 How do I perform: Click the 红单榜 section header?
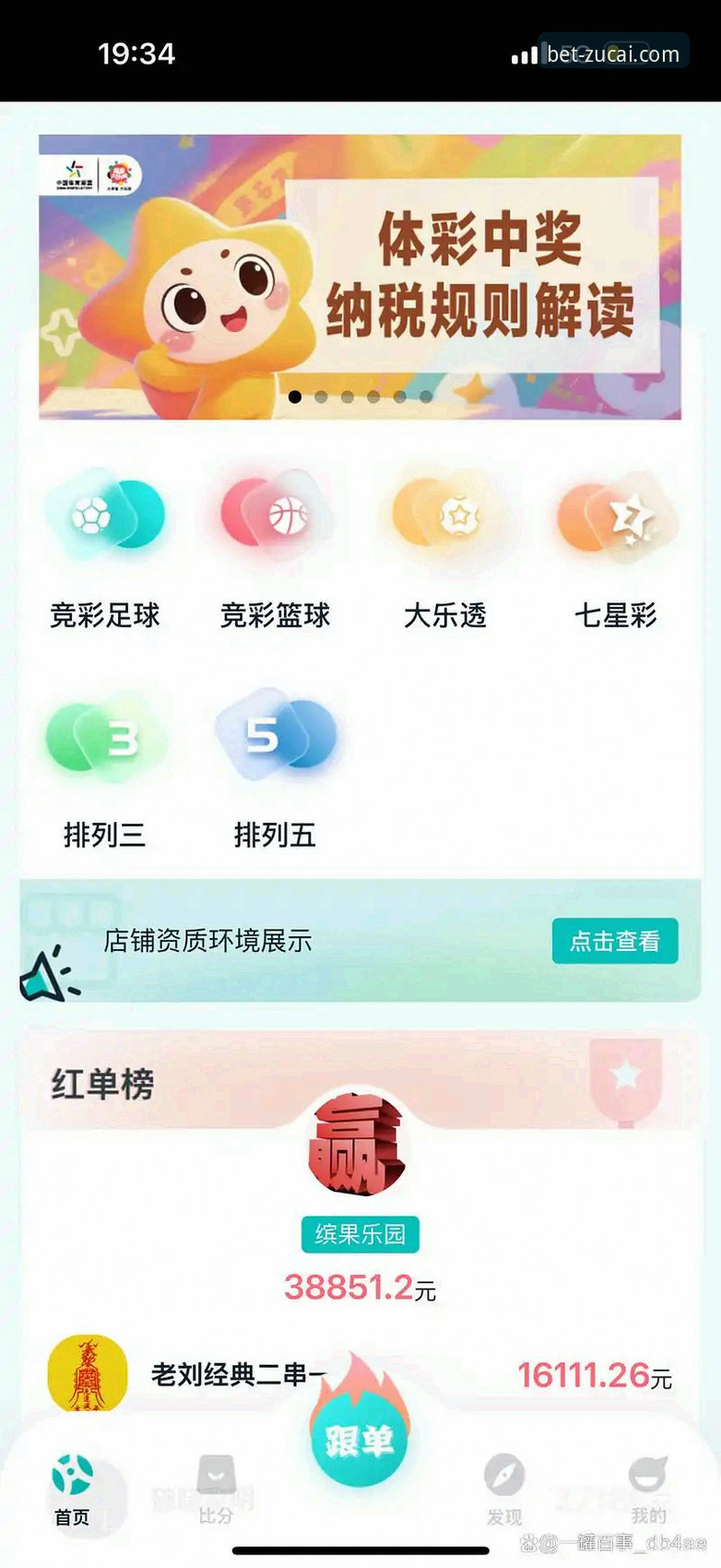(x=101, y=1081)
